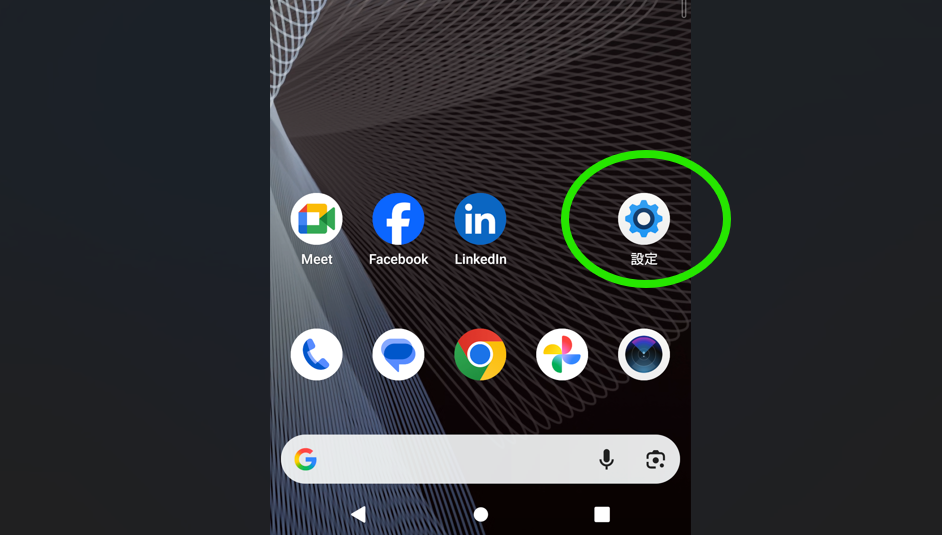Open the LinkedIn app
Image resolution: width=942 pixels, height=535 pixels.
480,219
